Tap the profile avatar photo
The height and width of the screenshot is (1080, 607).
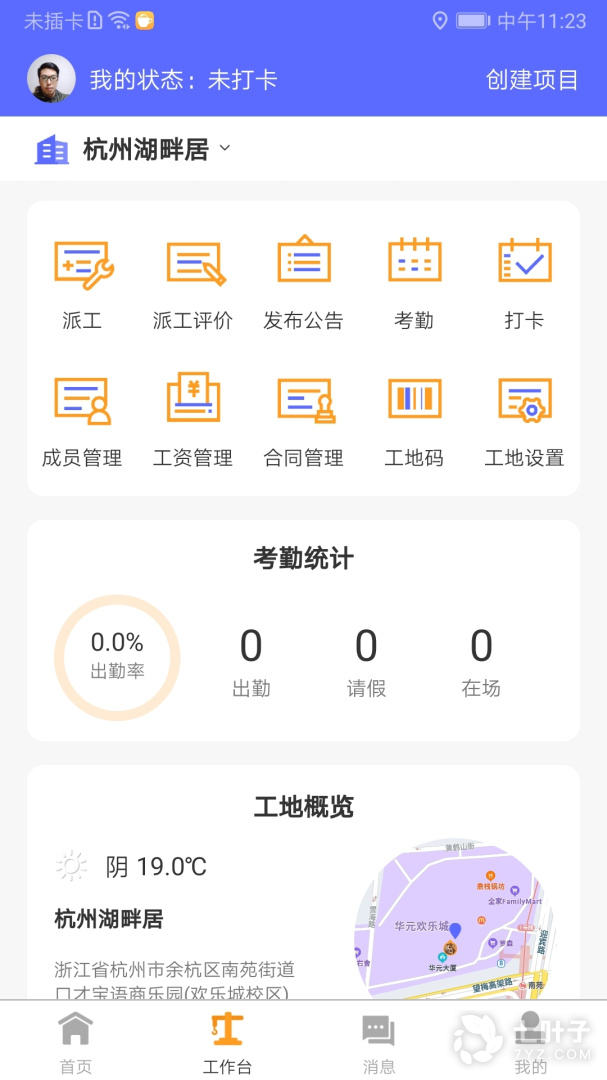51,79
